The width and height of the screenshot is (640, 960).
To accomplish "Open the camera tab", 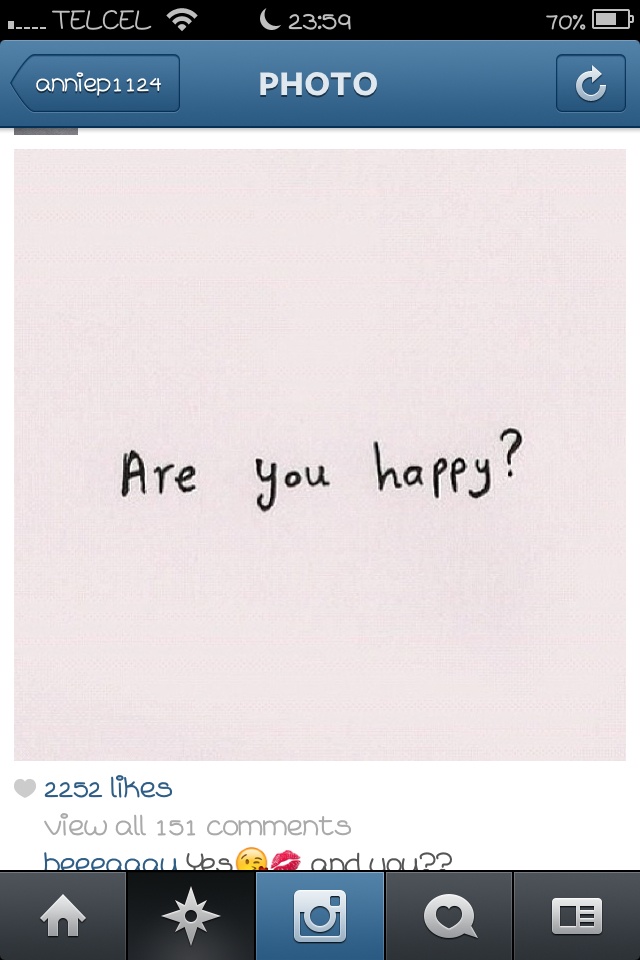I will pyautogui.click(x=320, y=916).
